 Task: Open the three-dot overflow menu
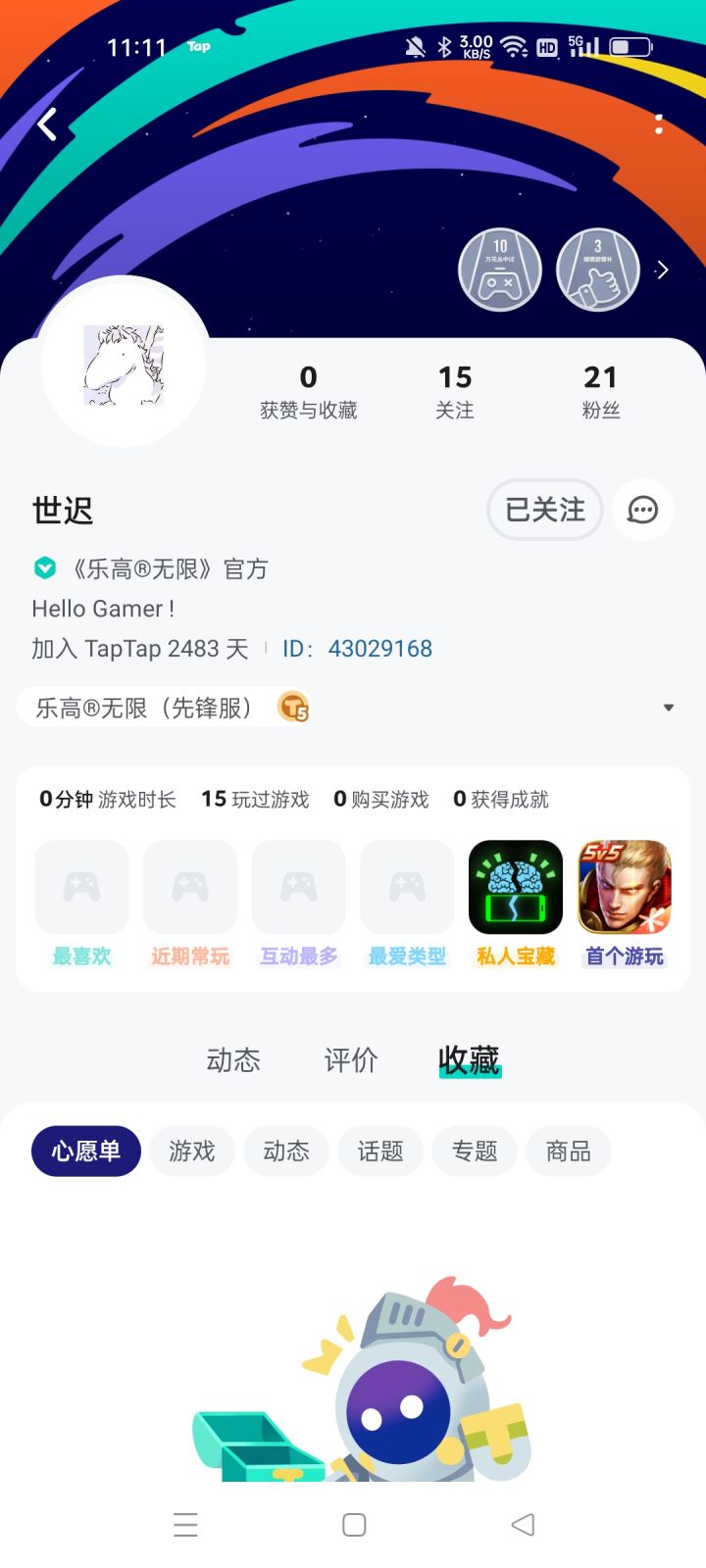click(659, 124)
